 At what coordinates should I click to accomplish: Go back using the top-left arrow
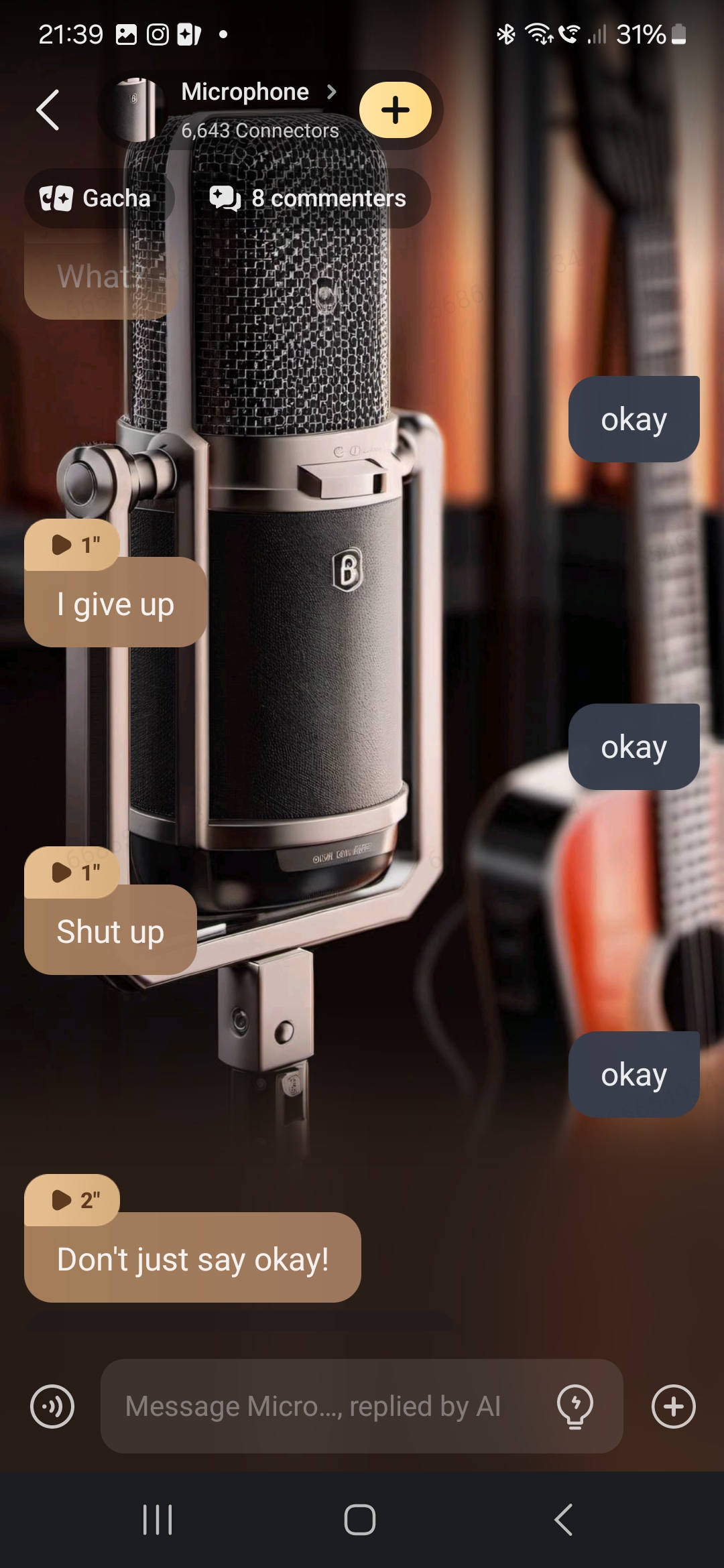point(48,110)
